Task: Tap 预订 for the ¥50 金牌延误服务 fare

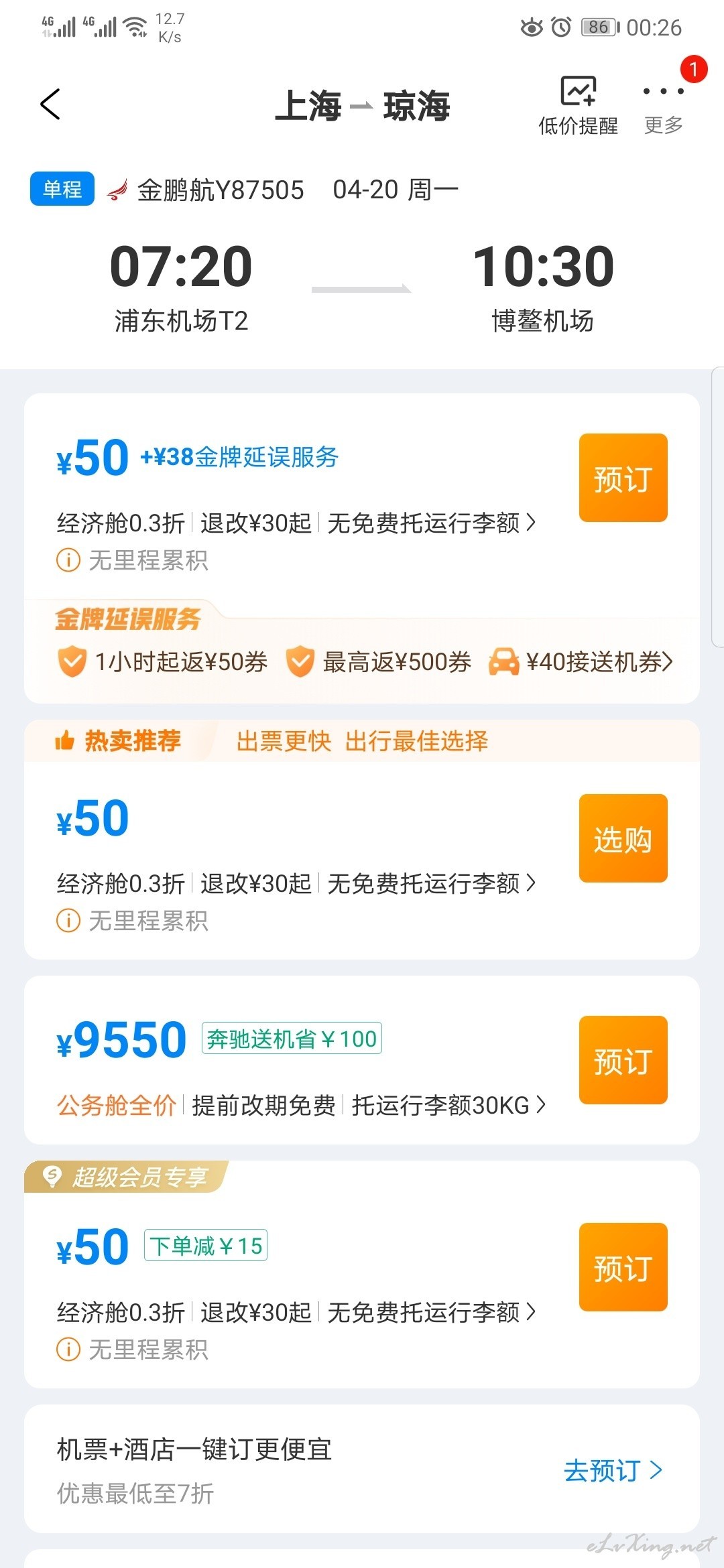Action: point(623,478)
